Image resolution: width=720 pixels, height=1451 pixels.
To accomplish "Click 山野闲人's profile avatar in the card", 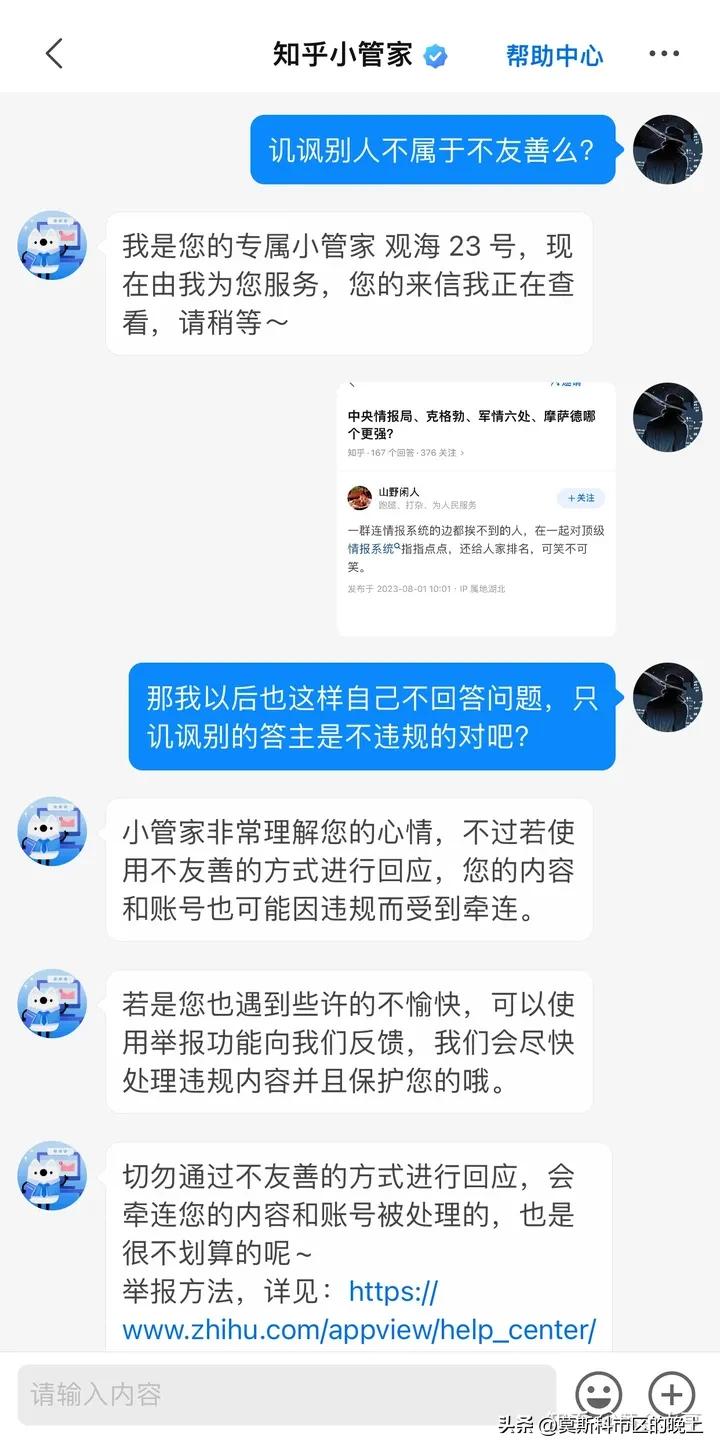I will click(x=361, y=495).
